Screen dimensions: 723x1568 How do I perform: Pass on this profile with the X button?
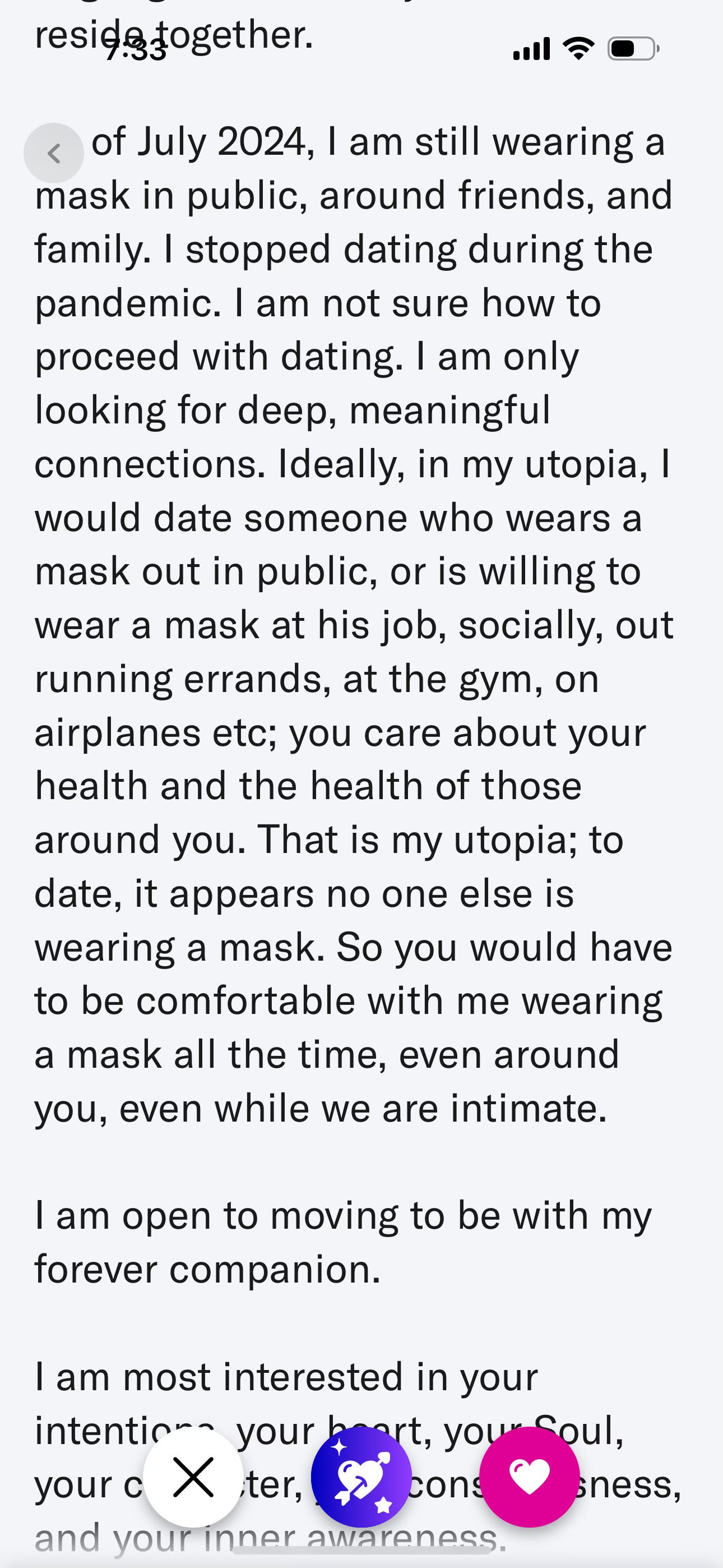click(x=193, y=1477)
